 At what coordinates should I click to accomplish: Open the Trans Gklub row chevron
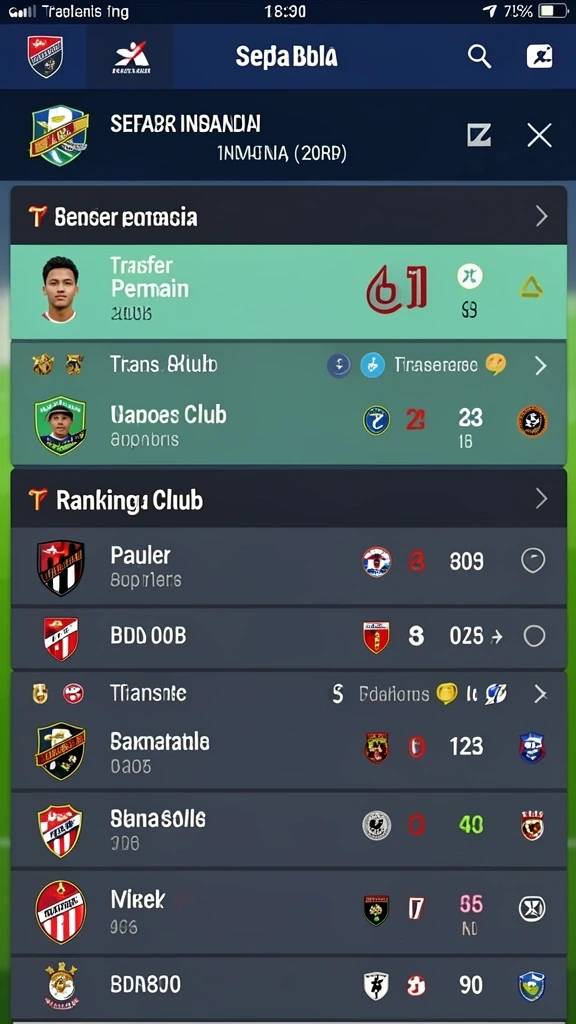pos(541,366)
